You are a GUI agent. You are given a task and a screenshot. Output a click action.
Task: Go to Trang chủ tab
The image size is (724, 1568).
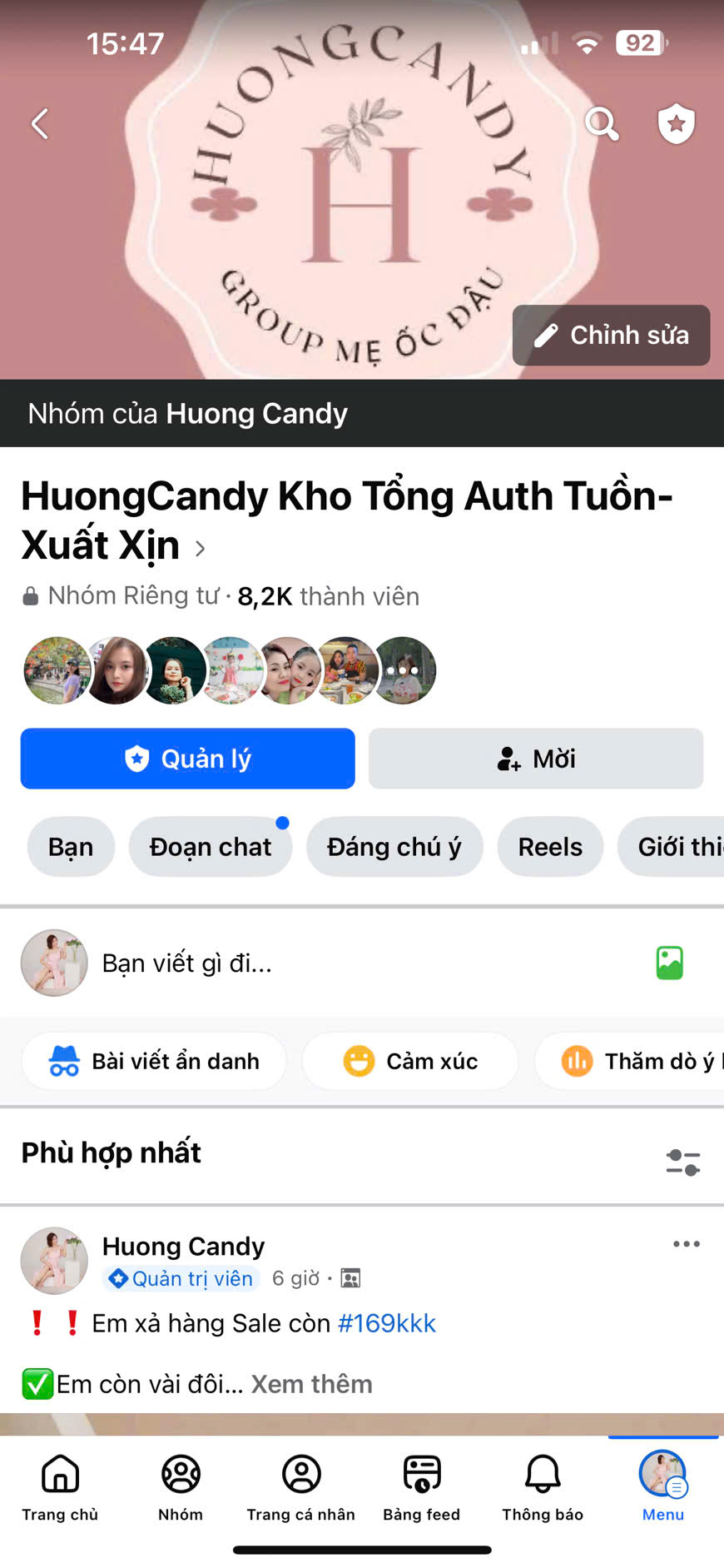click(x=60, y=1488)
